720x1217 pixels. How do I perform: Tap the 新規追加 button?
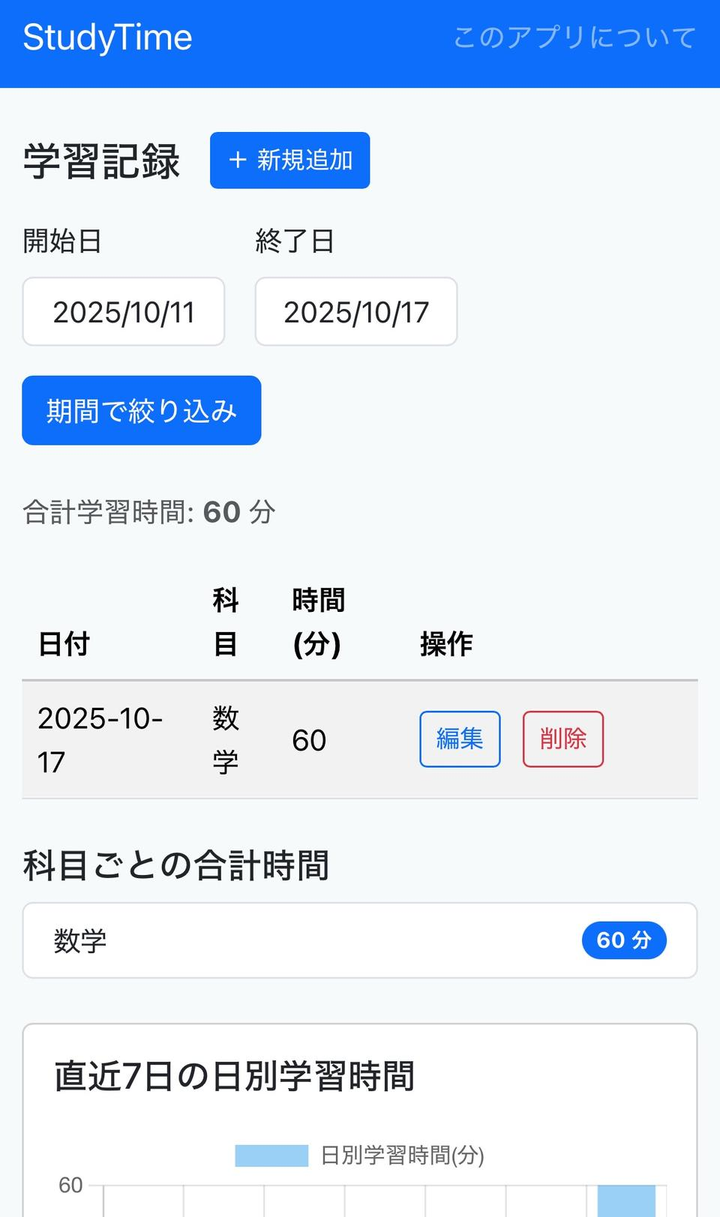[x=289, y=160]
